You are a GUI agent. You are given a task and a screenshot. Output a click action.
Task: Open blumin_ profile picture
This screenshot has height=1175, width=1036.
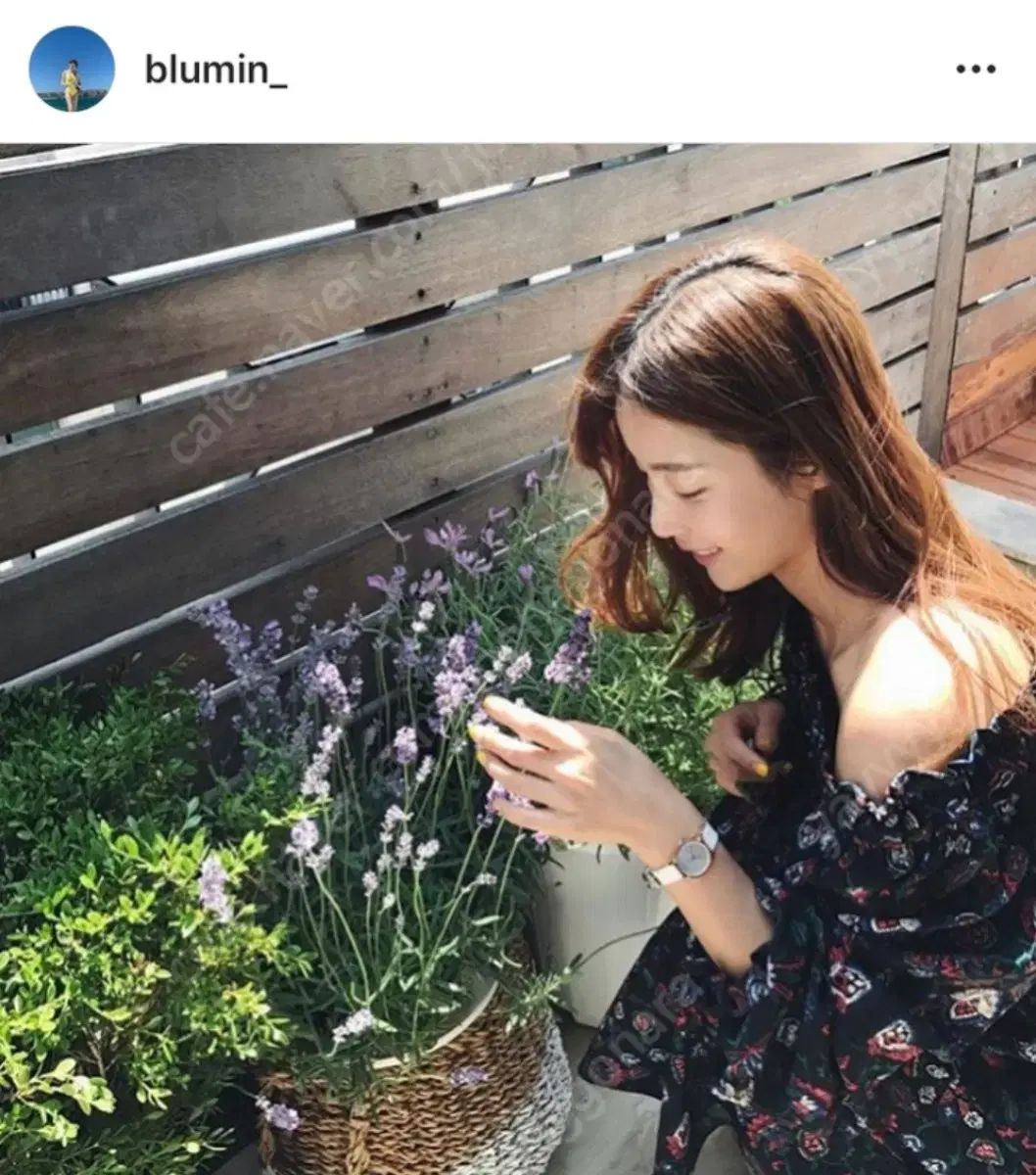click(x=71, y=69)
